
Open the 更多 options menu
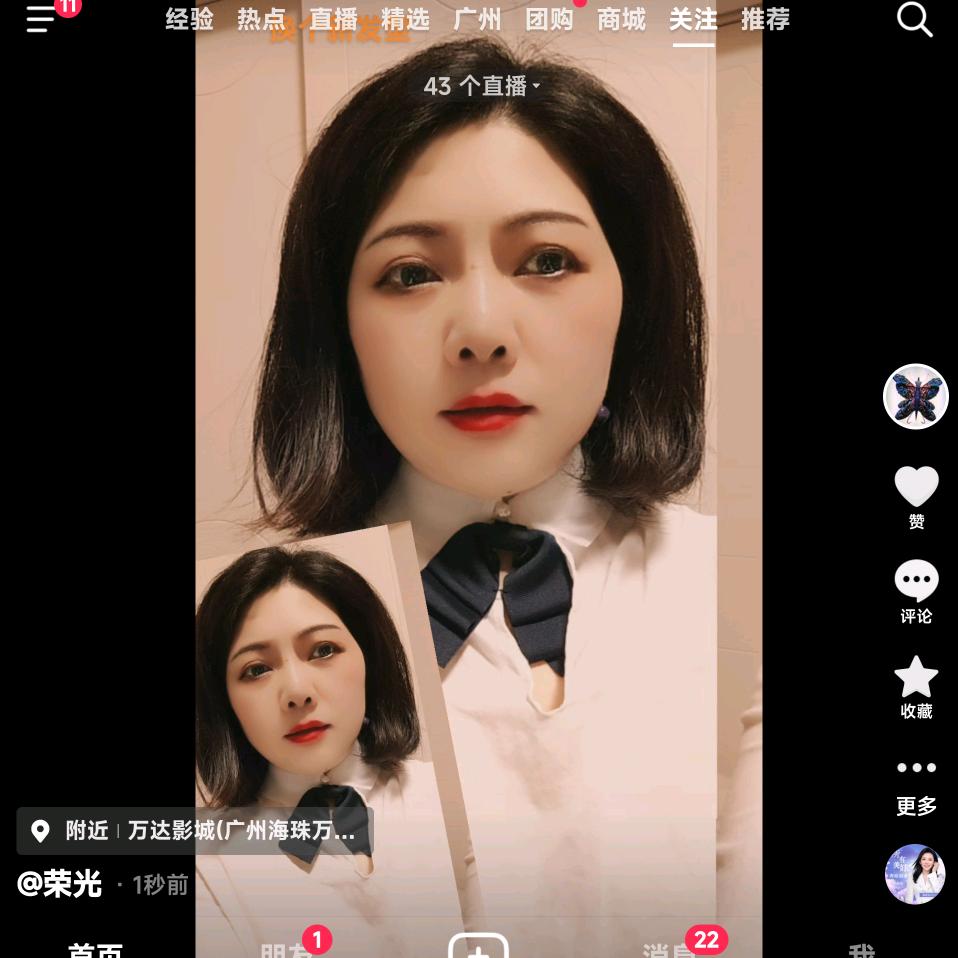(x=915, y=770)
